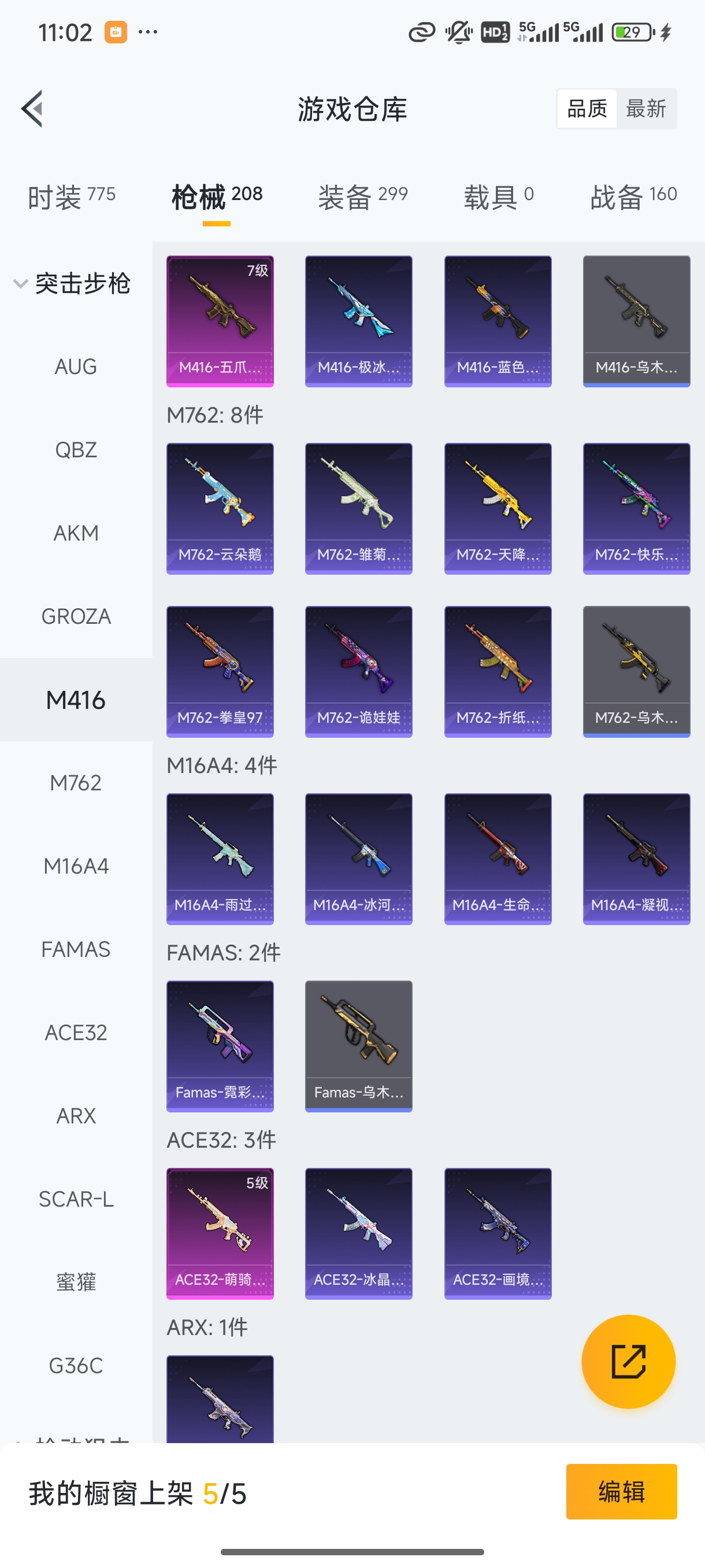Open the M762-云朵鹅 skin

pos(220,508)
